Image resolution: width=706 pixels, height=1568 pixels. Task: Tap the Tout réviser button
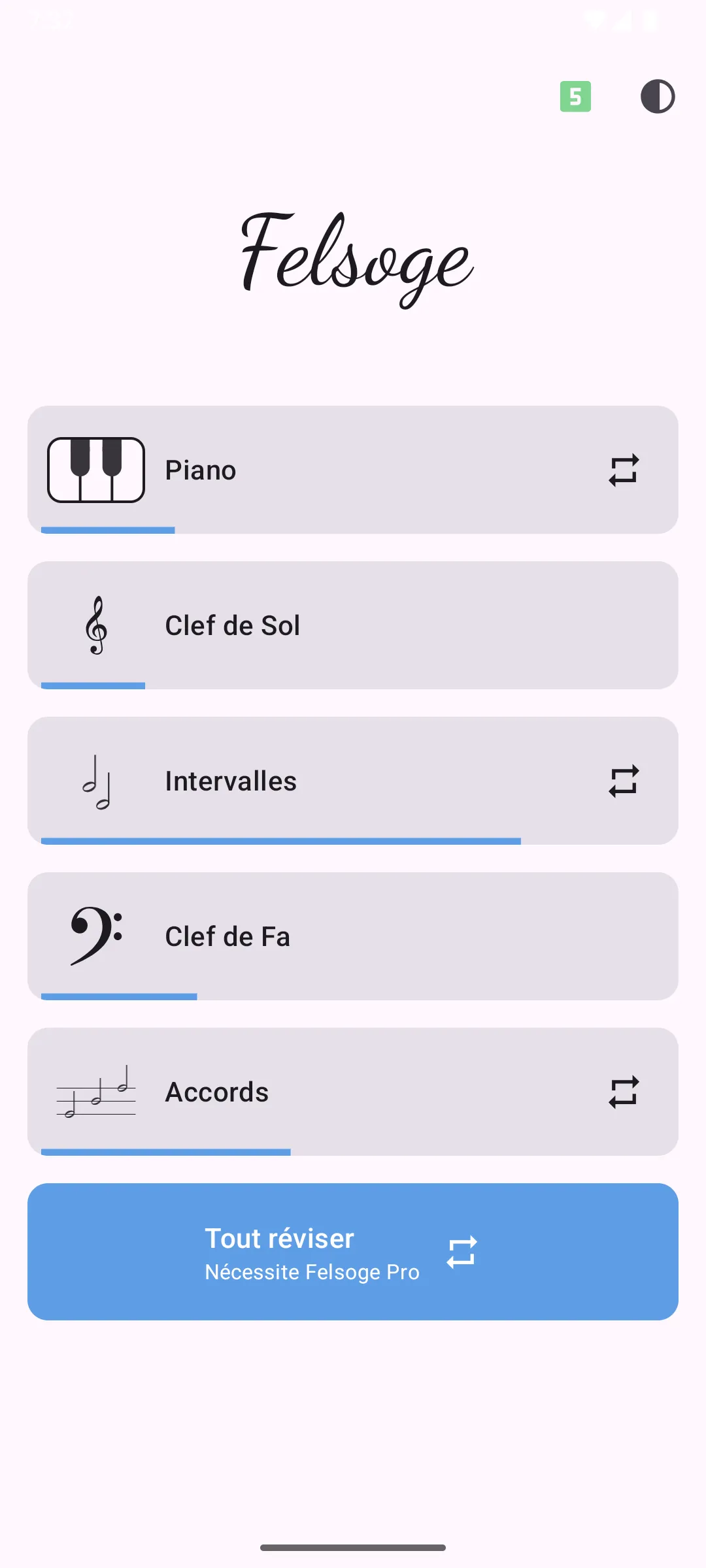[353, 1252]
